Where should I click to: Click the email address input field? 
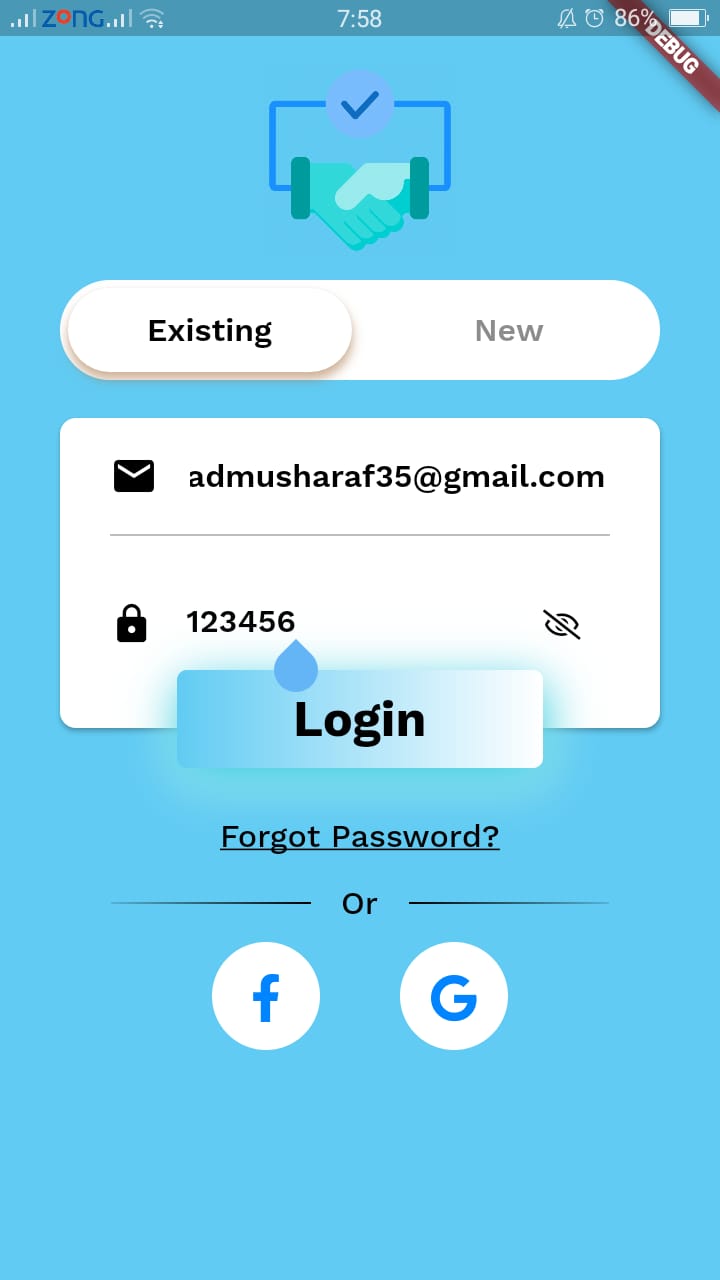pyautogui.click(x=396, y=476)
